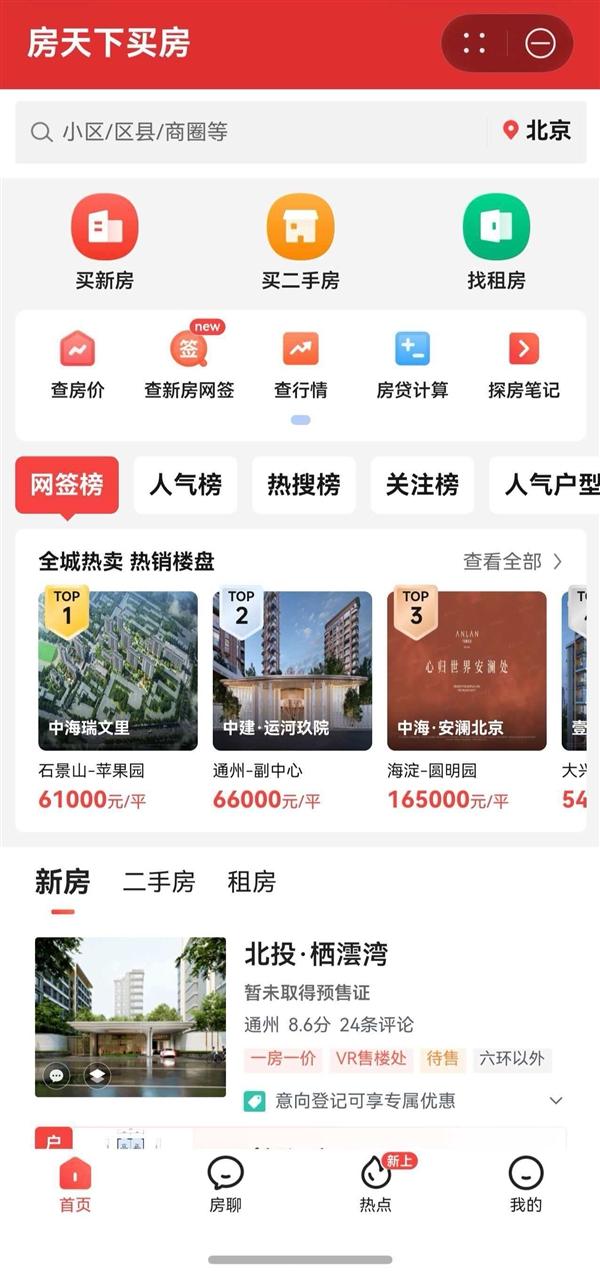The image size is (600, 1273).
Task: Switch to the 人气榜 ranking tab
Action: pos(186,485)
